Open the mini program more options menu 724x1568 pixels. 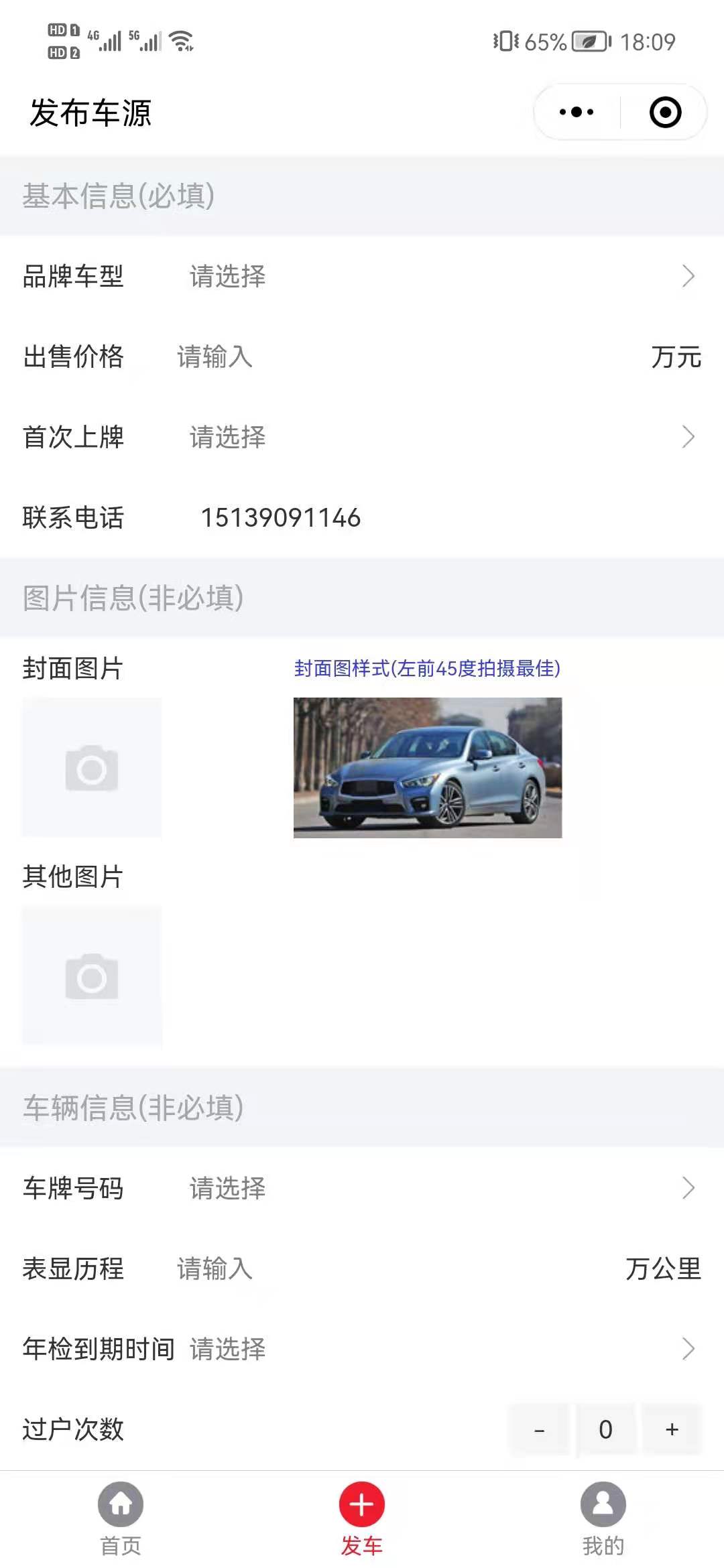(x=577, y=112)
